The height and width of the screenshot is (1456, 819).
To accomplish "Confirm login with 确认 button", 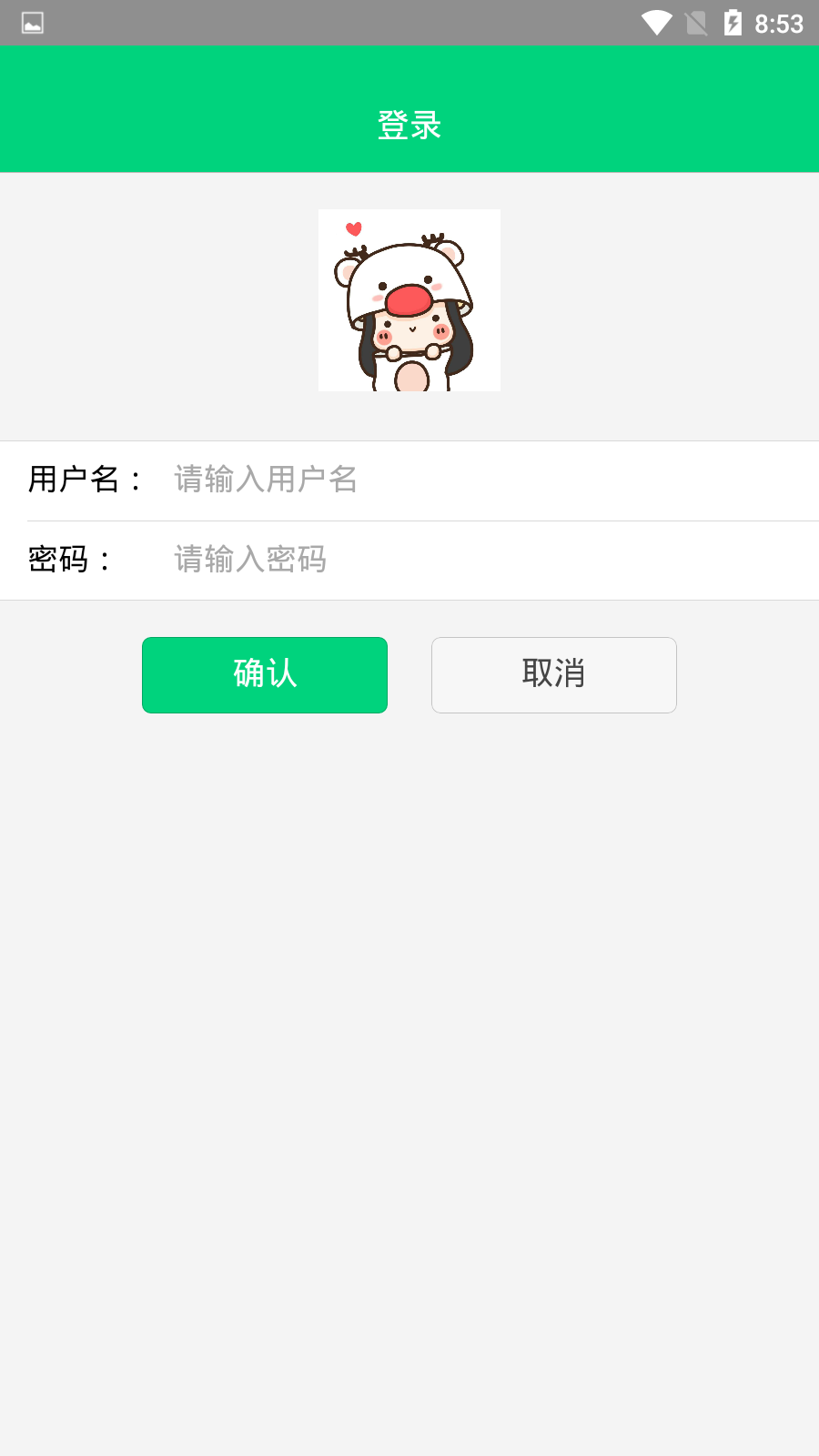I will pos(265,674).
